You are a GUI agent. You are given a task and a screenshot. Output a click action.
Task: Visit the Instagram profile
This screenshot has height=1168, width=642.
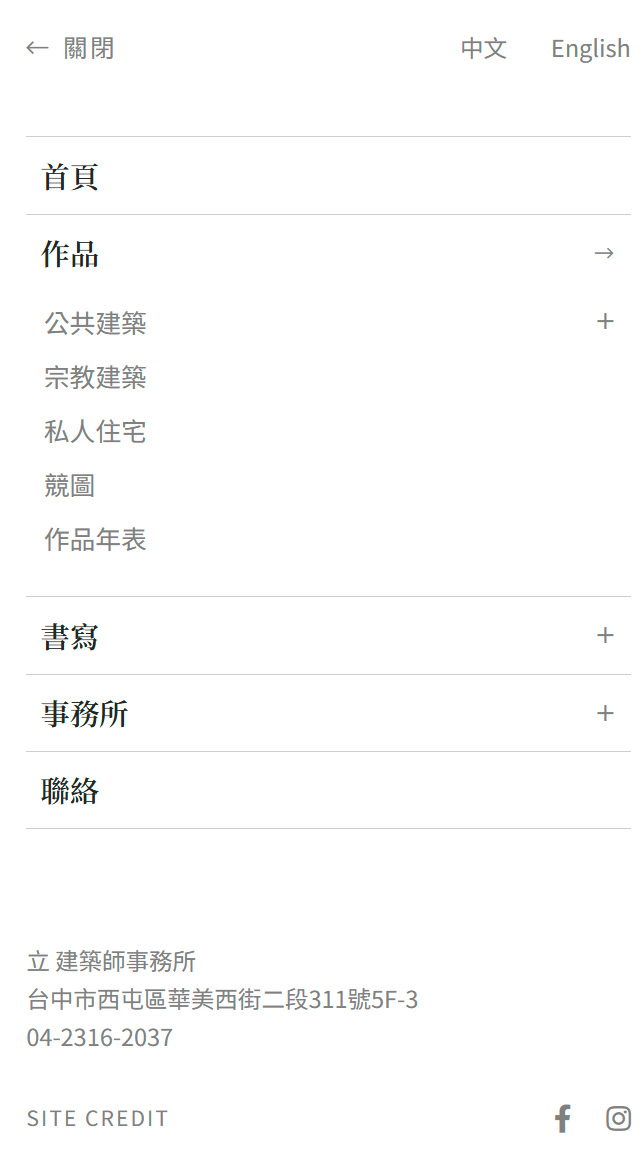pyautogui.click(x=618, y=1118)
